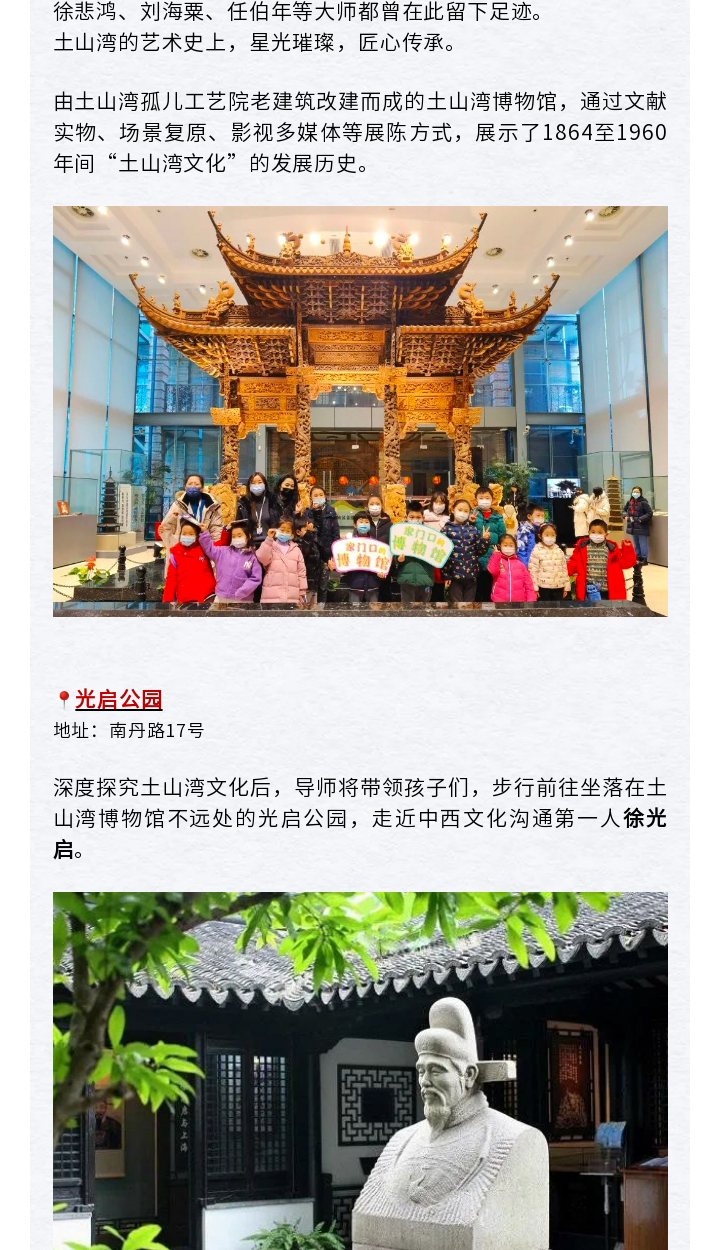The image size is (720, 1250).
Task: Open the underlined 光启公园 link
Action: [119, 699]
